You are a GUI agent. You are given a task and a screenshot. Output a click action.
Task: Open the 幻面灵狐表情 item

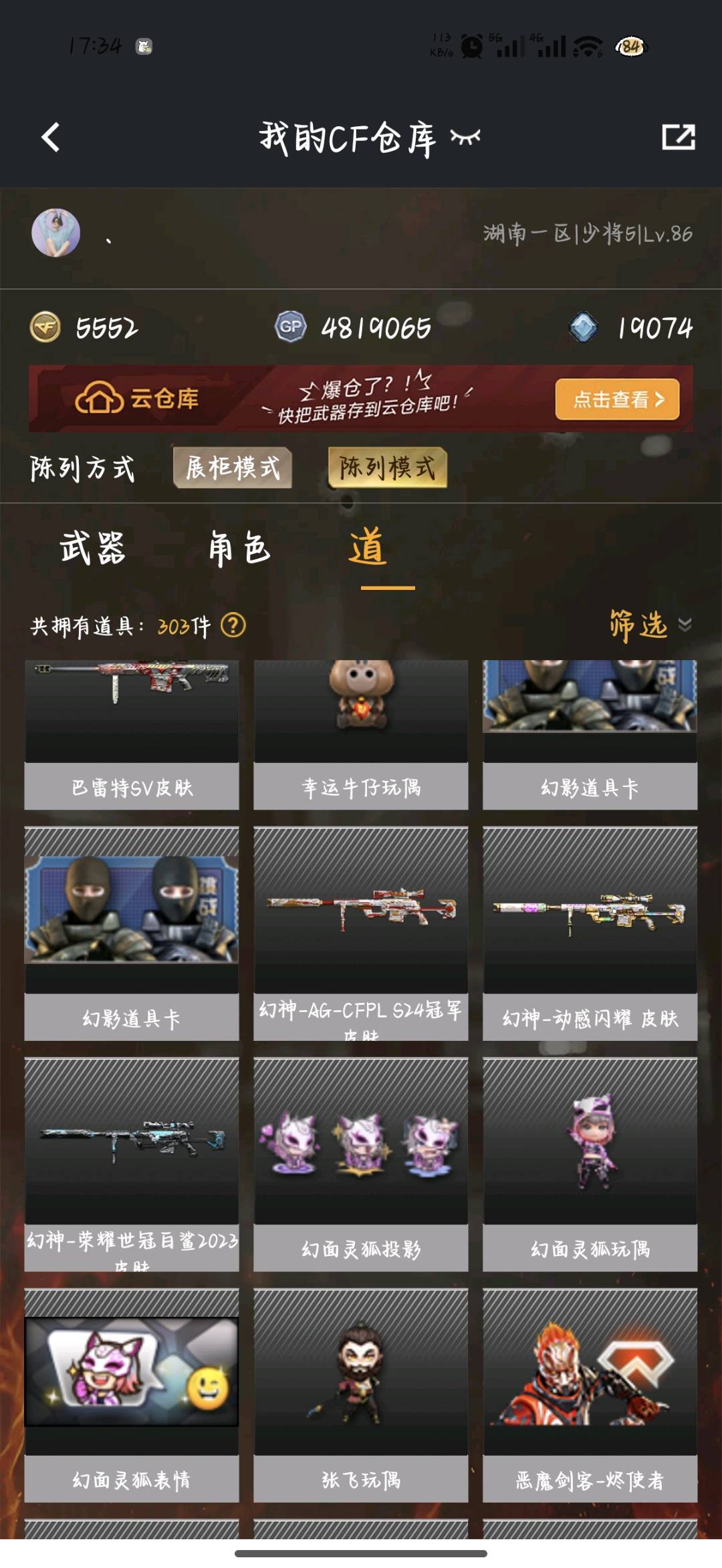click(x=132, y=1395)
